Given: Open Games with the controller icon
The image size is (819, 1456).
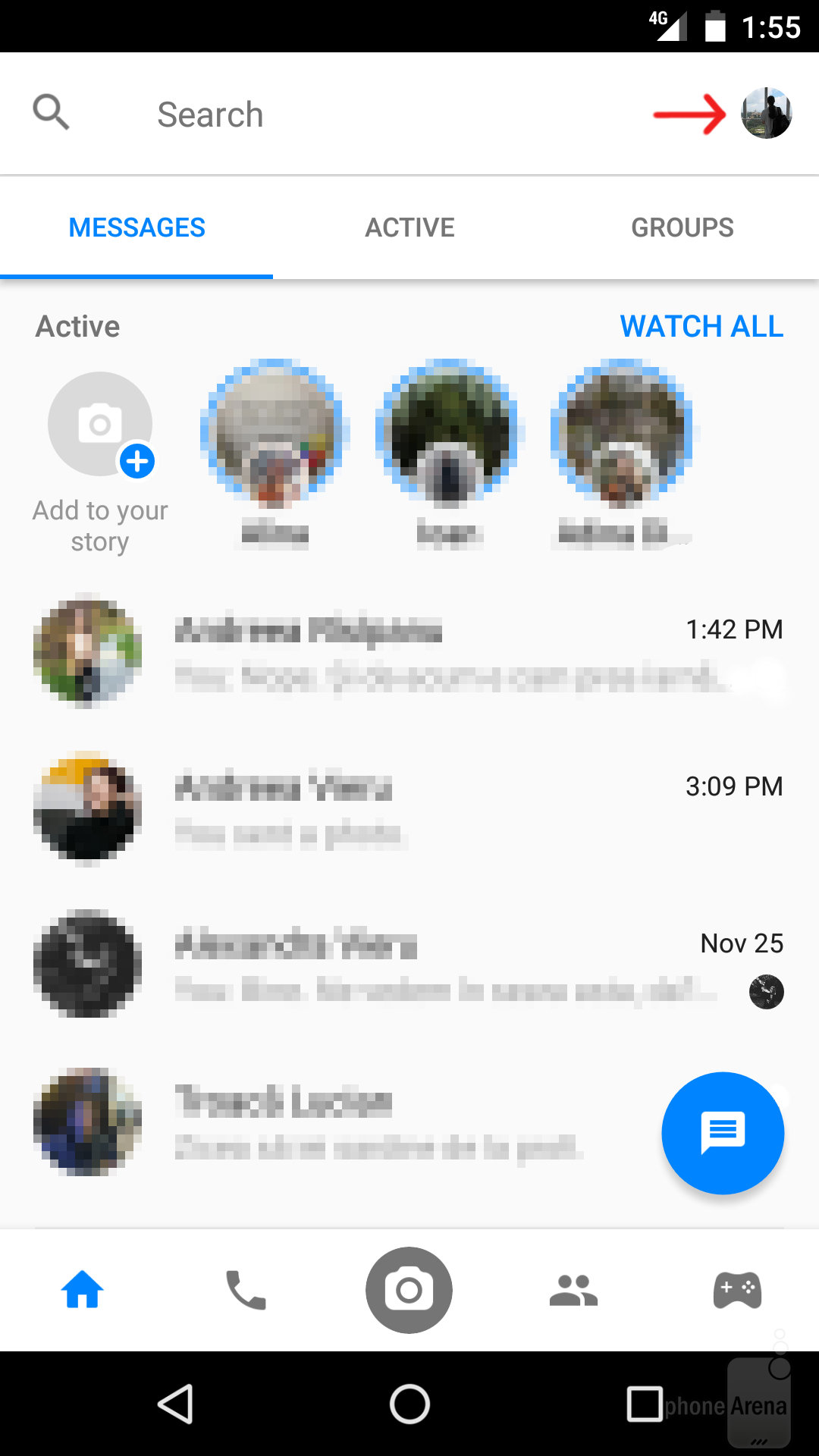Looking at the screenshot, I should pyautogui.click(x=736, y=1291).
